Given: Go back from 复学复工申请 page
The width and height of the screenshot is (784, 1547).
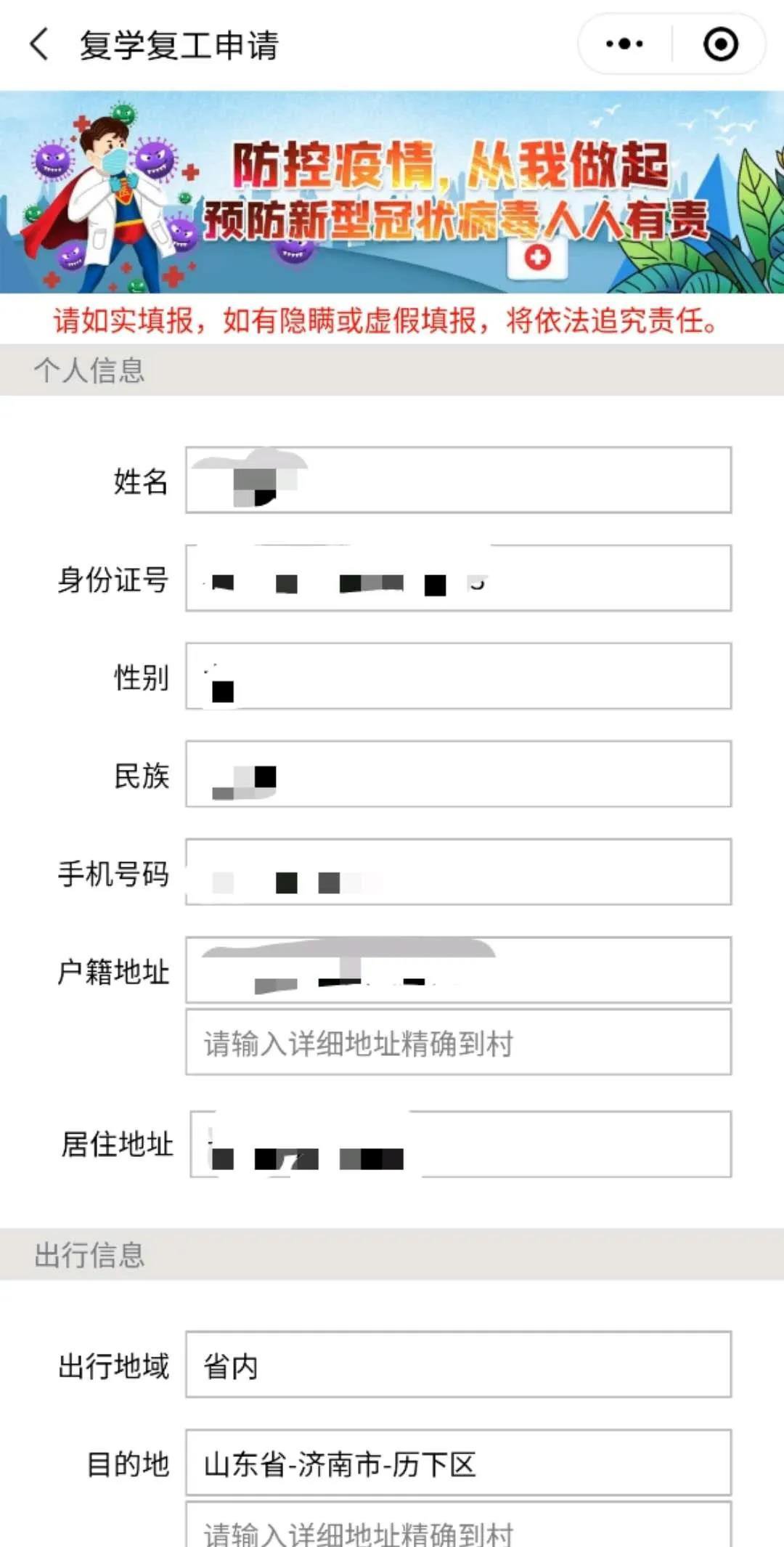Looking at the screenshot, I should tap(39, 45).
